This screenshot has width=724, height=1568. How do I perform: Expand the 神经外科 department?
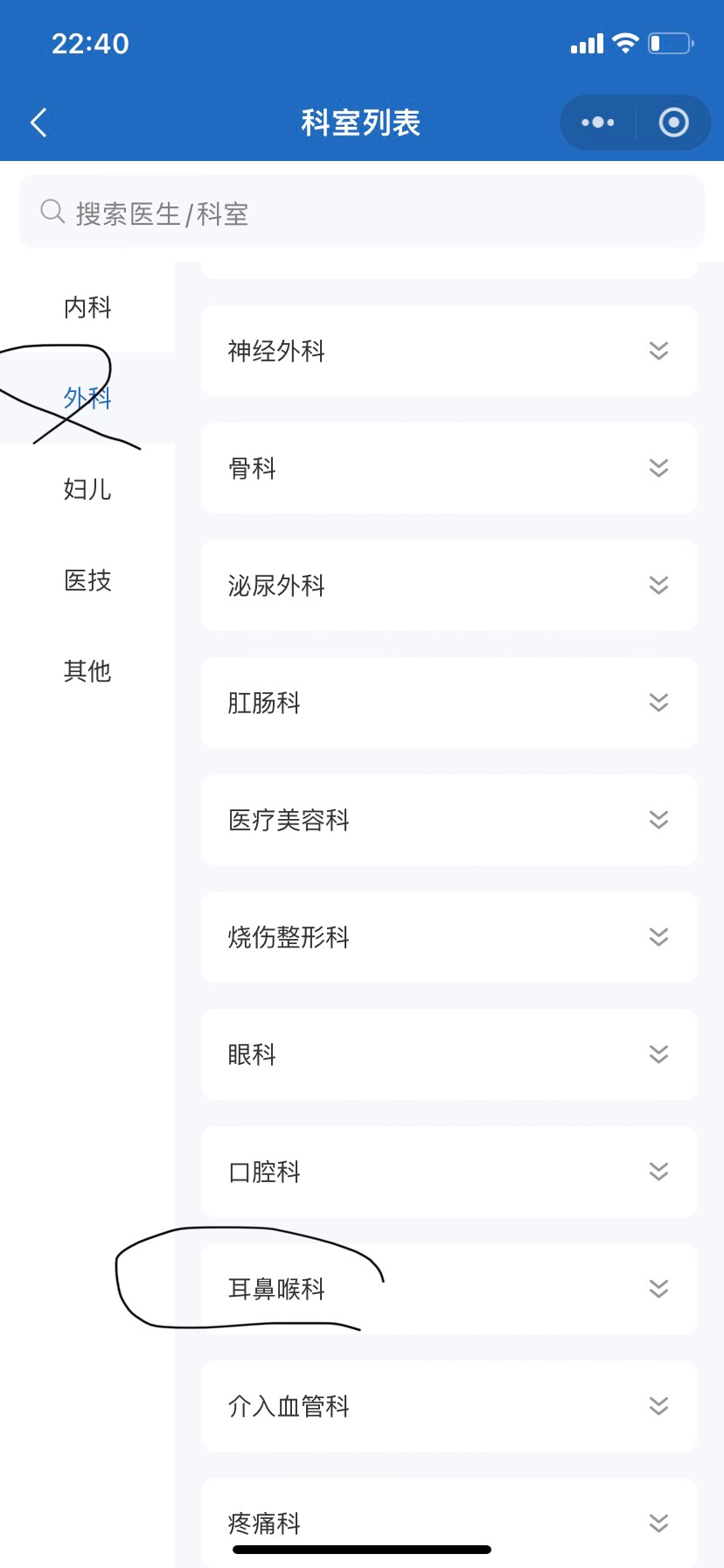pyautogui.click(x=449, y=351)
